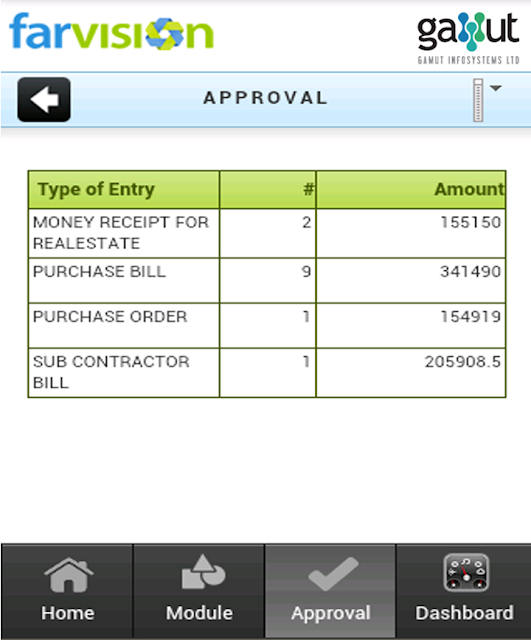Go back using the arrow button
Image resolution: width=531 pixels, height=640 pixels.
tap(44, 100)
